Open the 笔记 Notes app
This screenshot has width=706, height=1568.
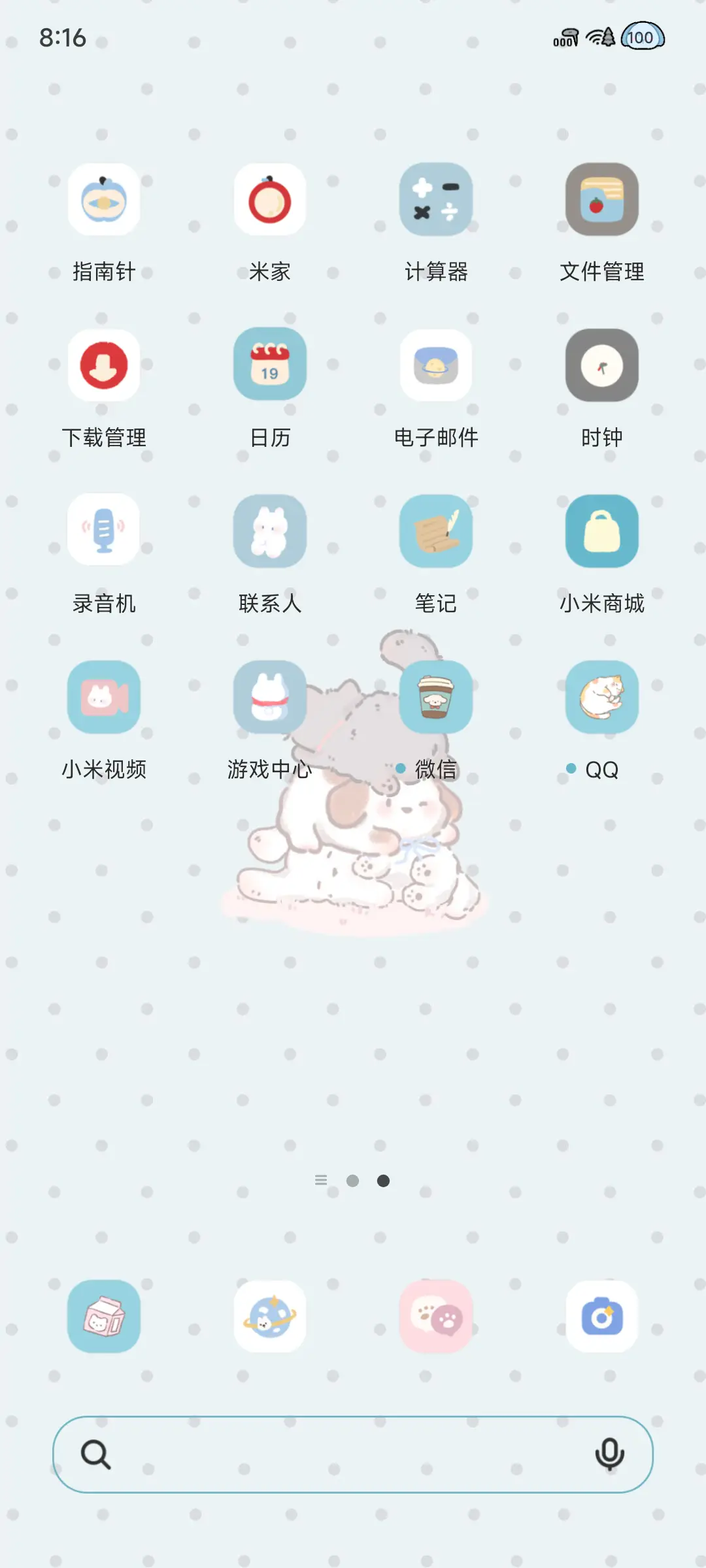(436, 531)
